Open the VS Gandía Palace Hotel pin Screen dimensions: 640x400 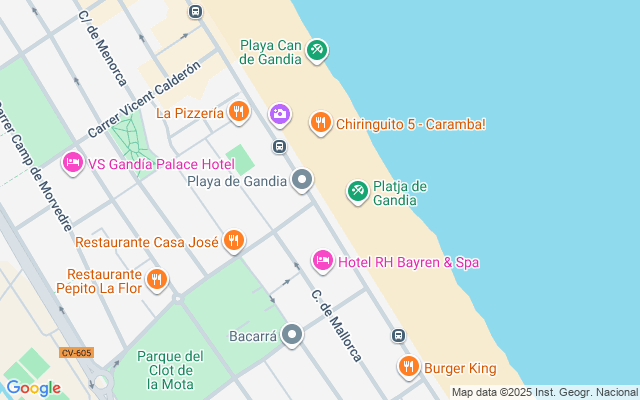point(72,162)
